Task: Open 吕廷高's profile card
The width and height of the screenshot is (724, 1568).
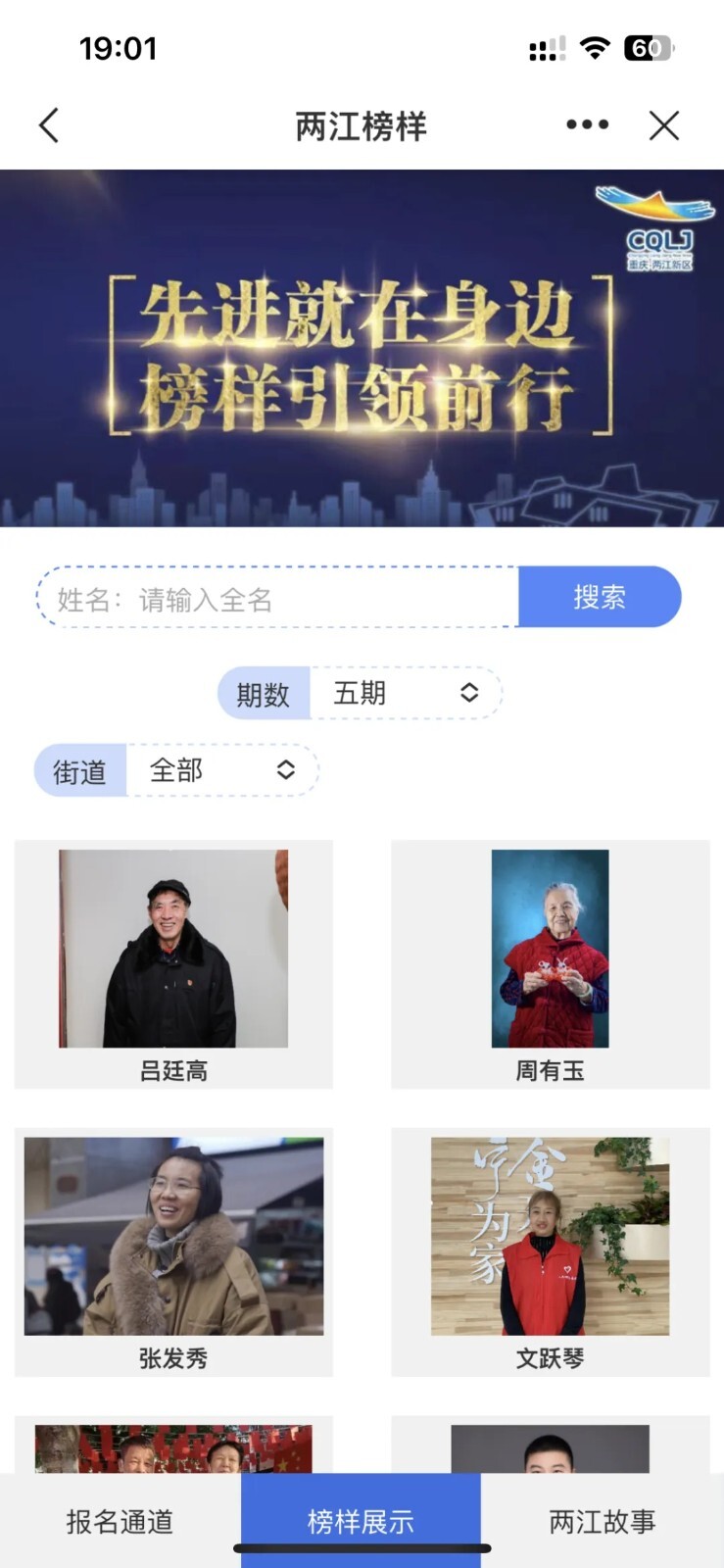Action: click(173, 964)
